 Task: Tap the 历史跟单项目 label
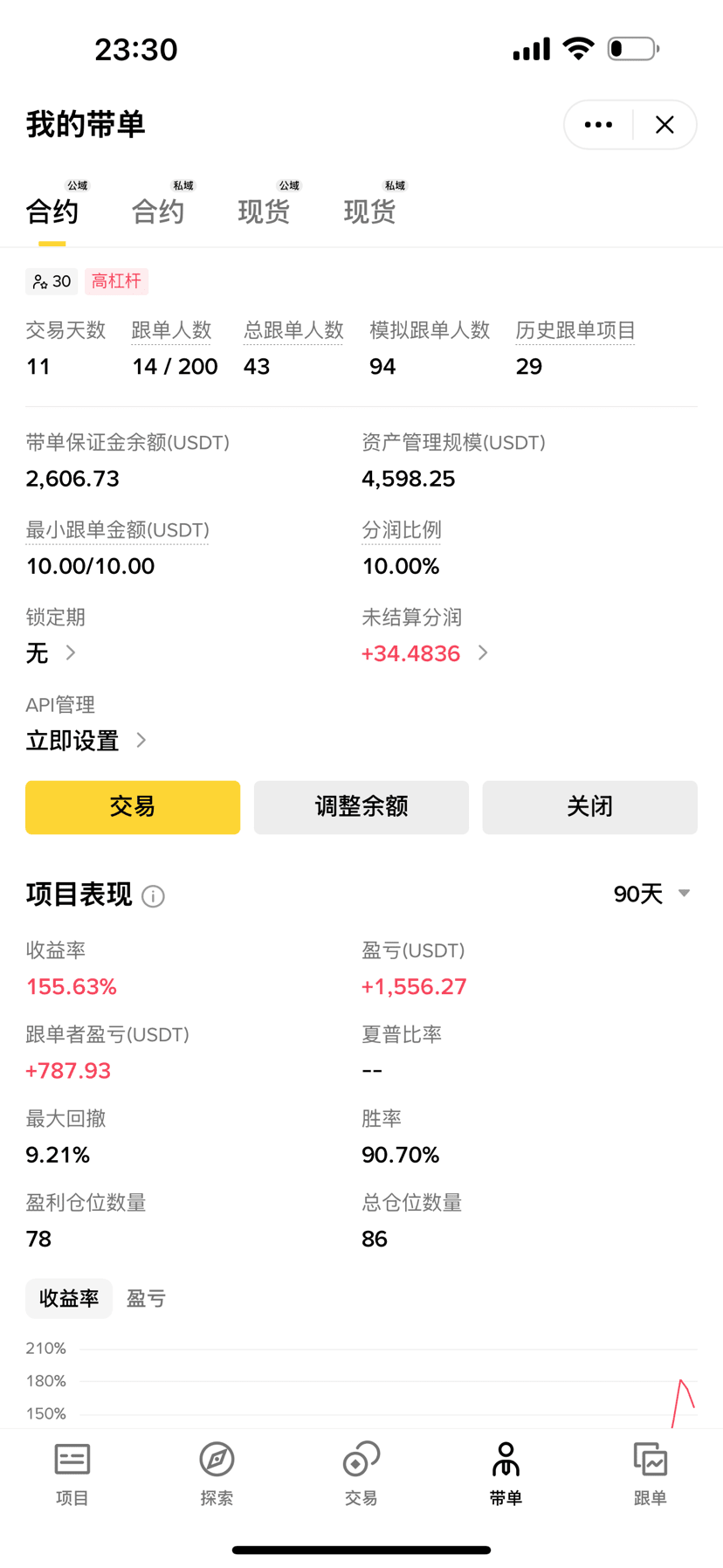(575, 330)
